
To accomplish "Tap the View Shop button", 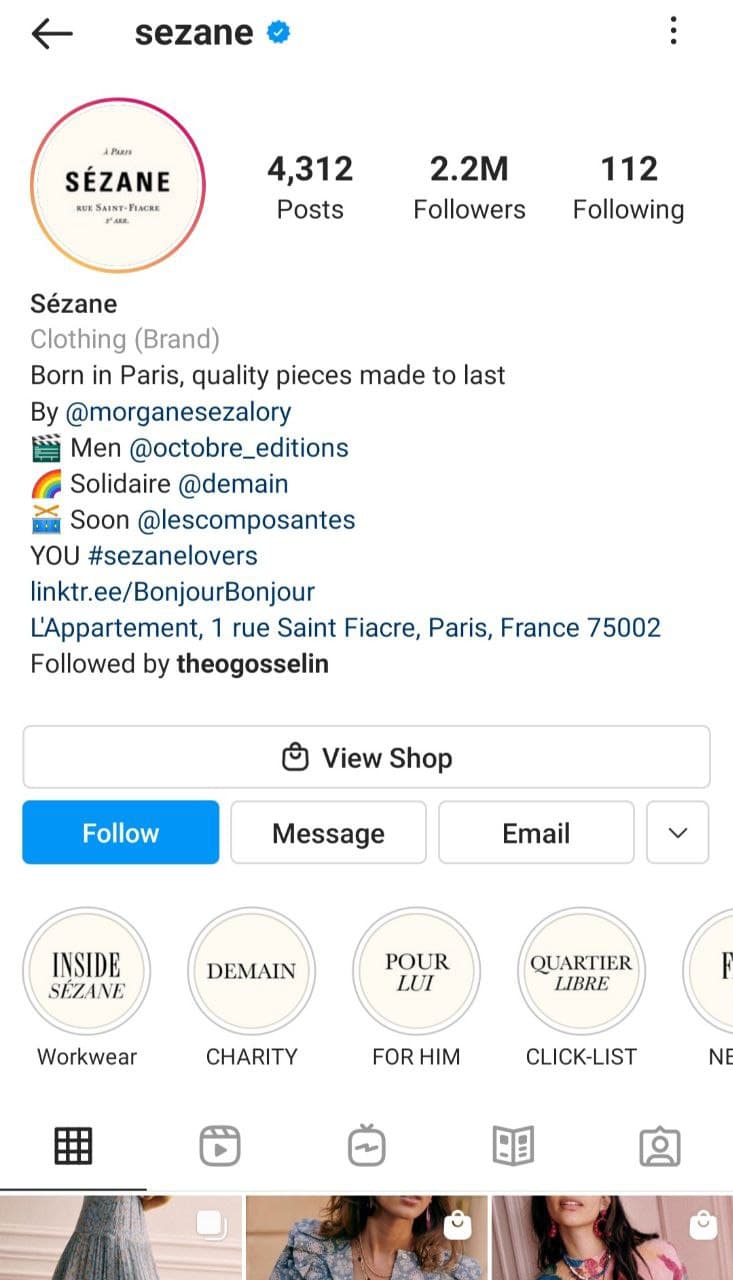I will (366, 758).
